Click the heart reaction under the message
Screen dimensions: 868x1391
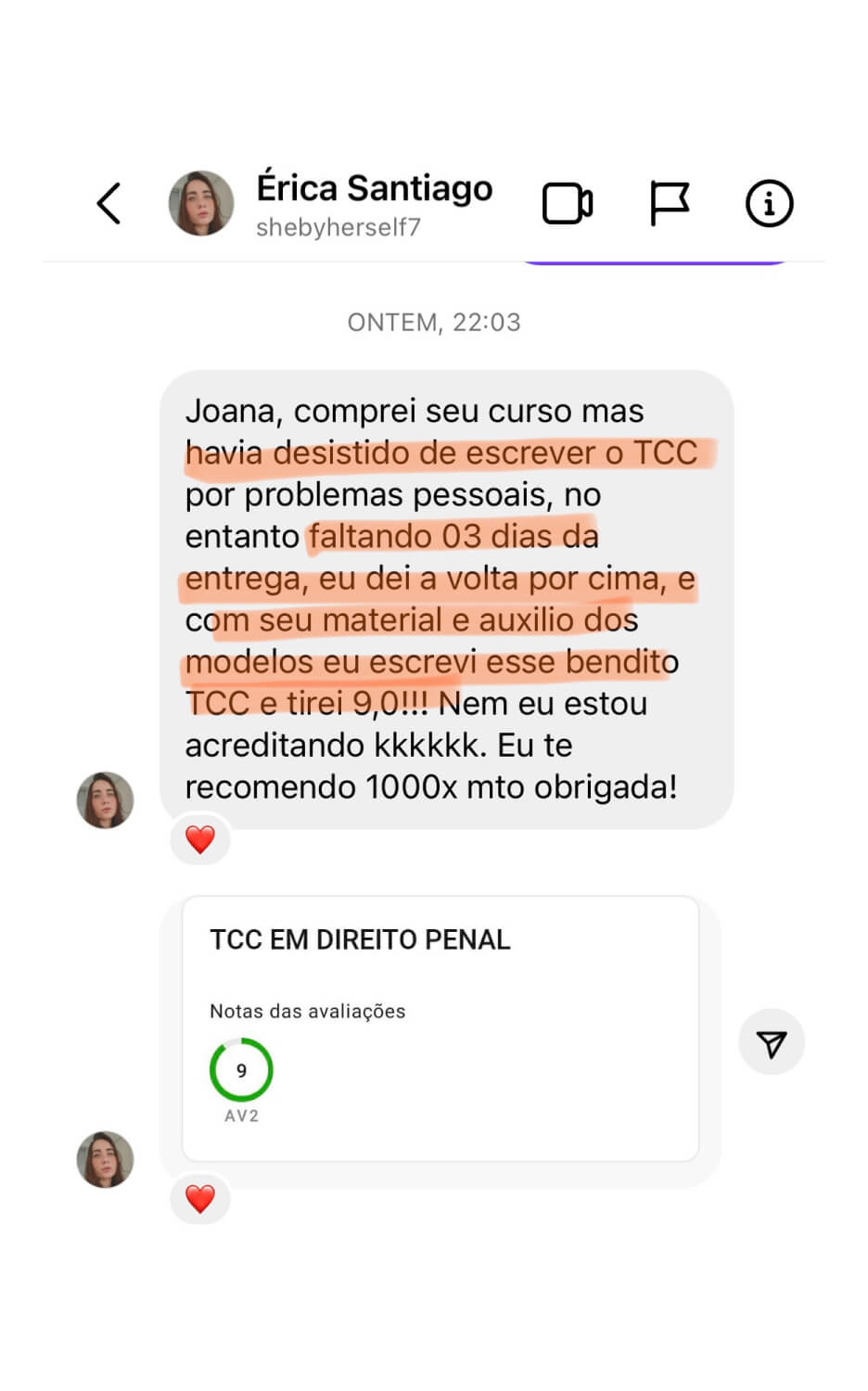pyautogui.click(x=199, y=839)
